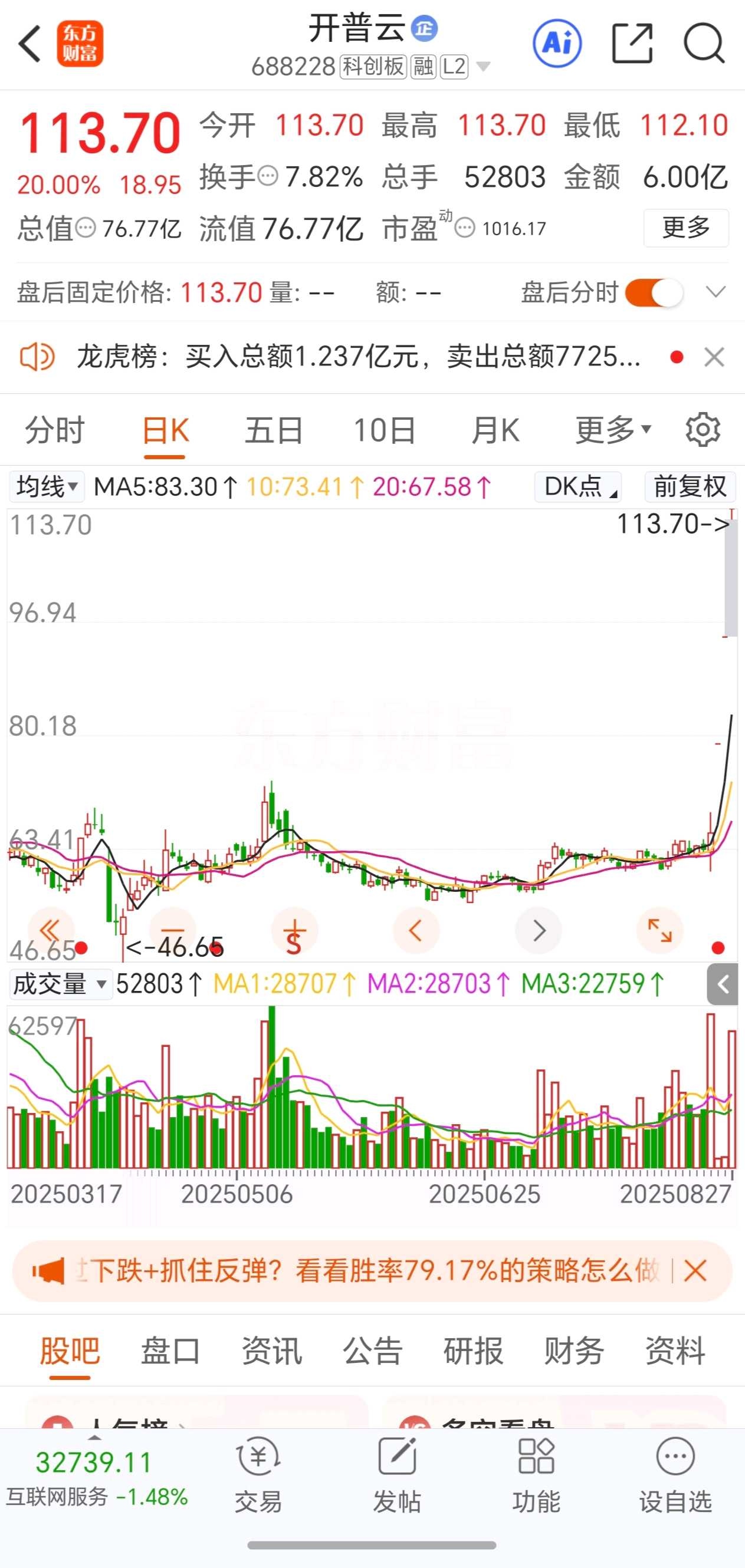Expand the 更多 chart period dropdown
The width and height of the screenshot is (745, 1568).
612,431
